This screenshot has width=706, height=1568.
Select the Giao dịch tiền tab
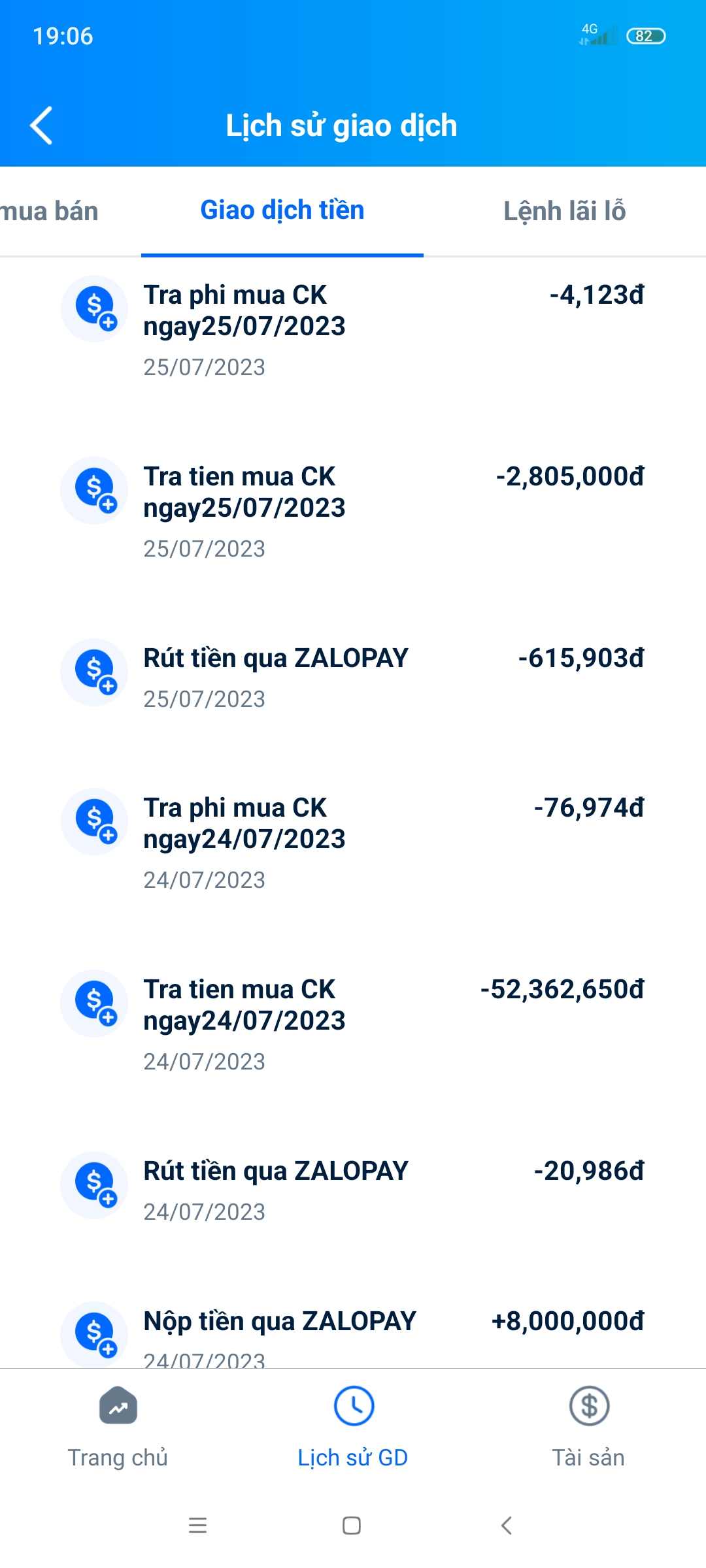click(282, 210)
